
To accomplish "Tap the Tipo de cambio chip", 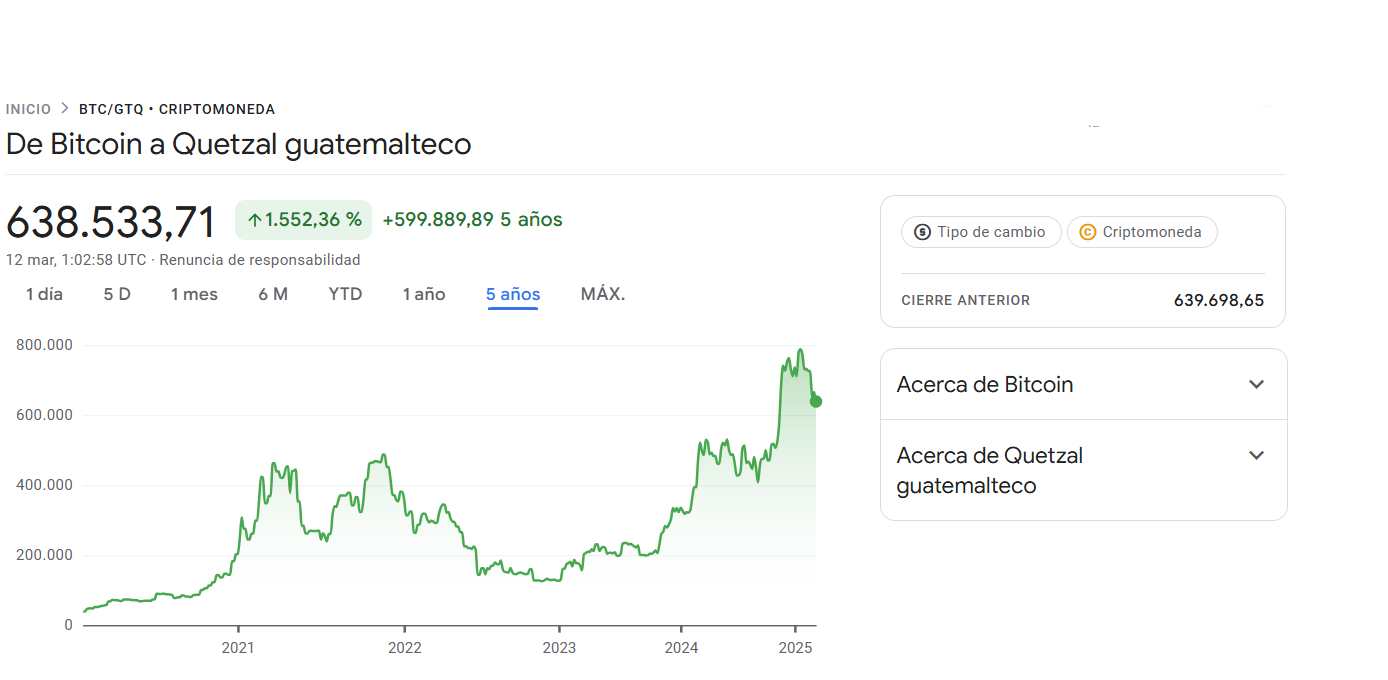I will pyautogui.click(x=981, y=232).
